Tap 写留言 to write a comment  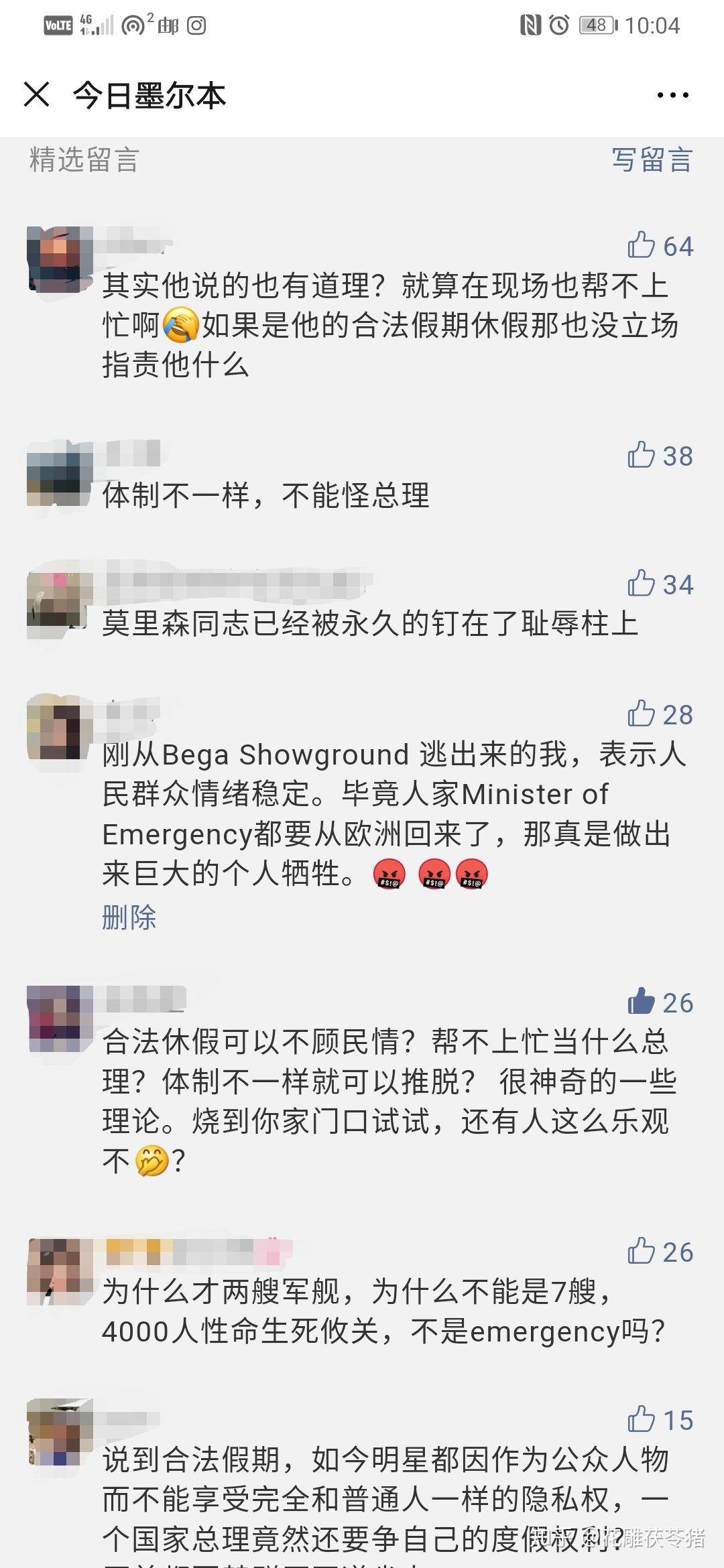pyautogui.click(x=652, y=160)
